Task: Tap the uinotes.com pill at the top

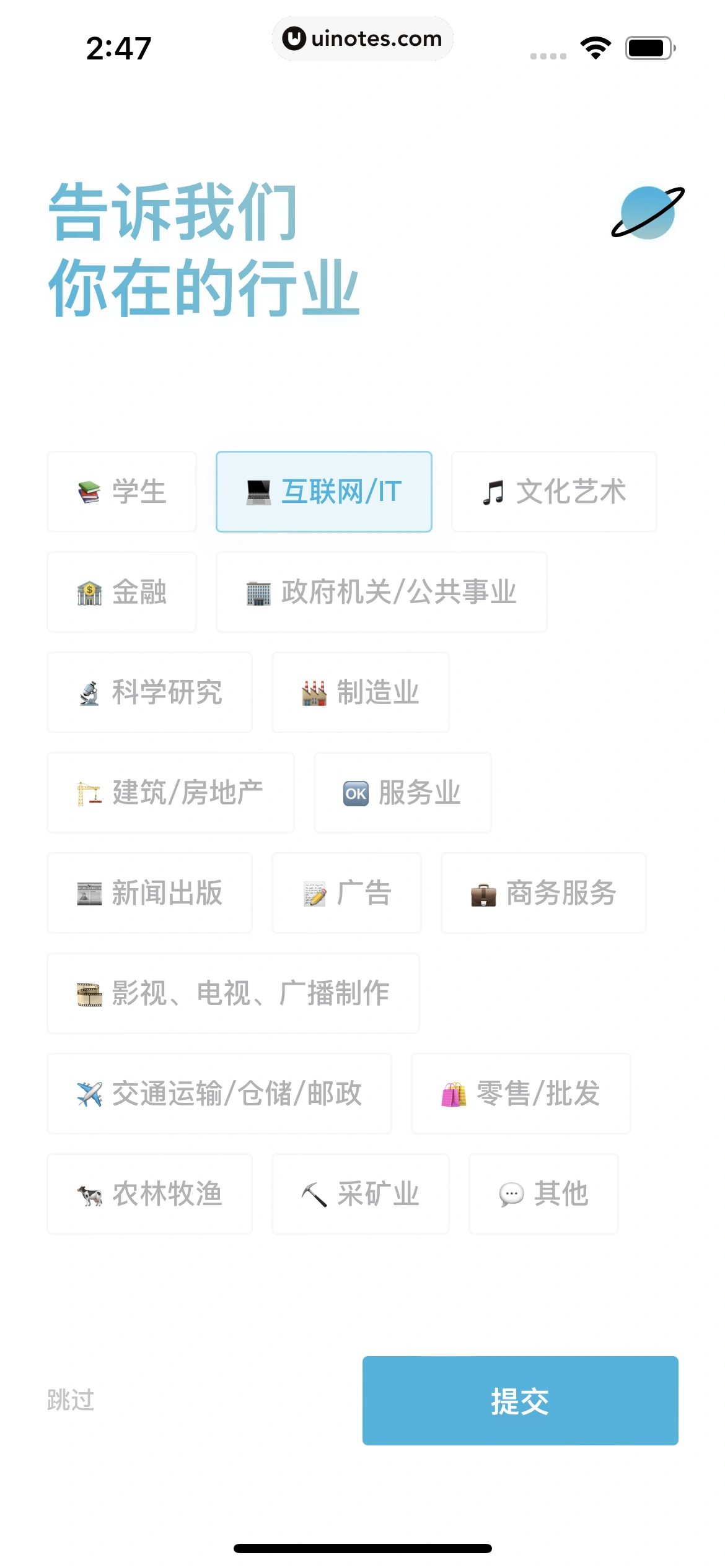Action: pos(362,38)
